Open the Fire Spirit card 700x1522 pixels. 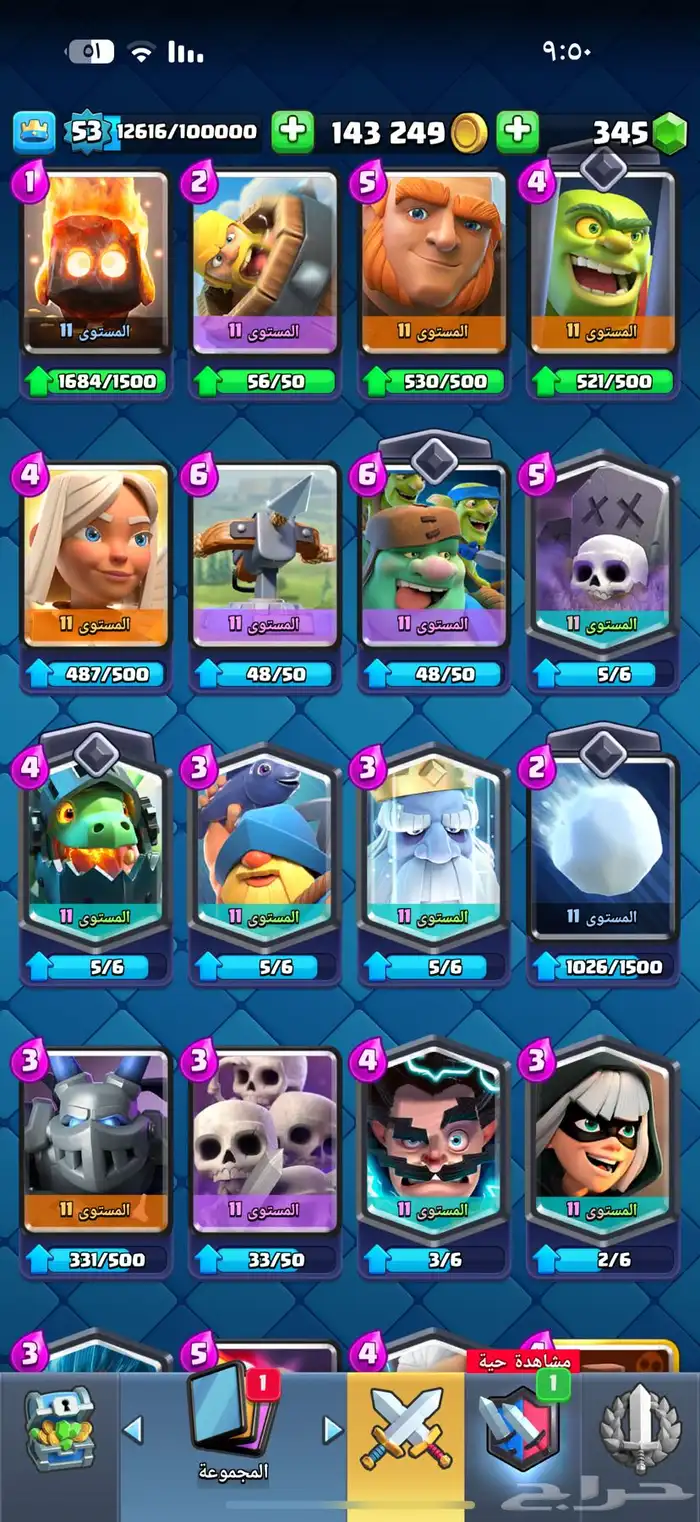[x=96, y=262]
